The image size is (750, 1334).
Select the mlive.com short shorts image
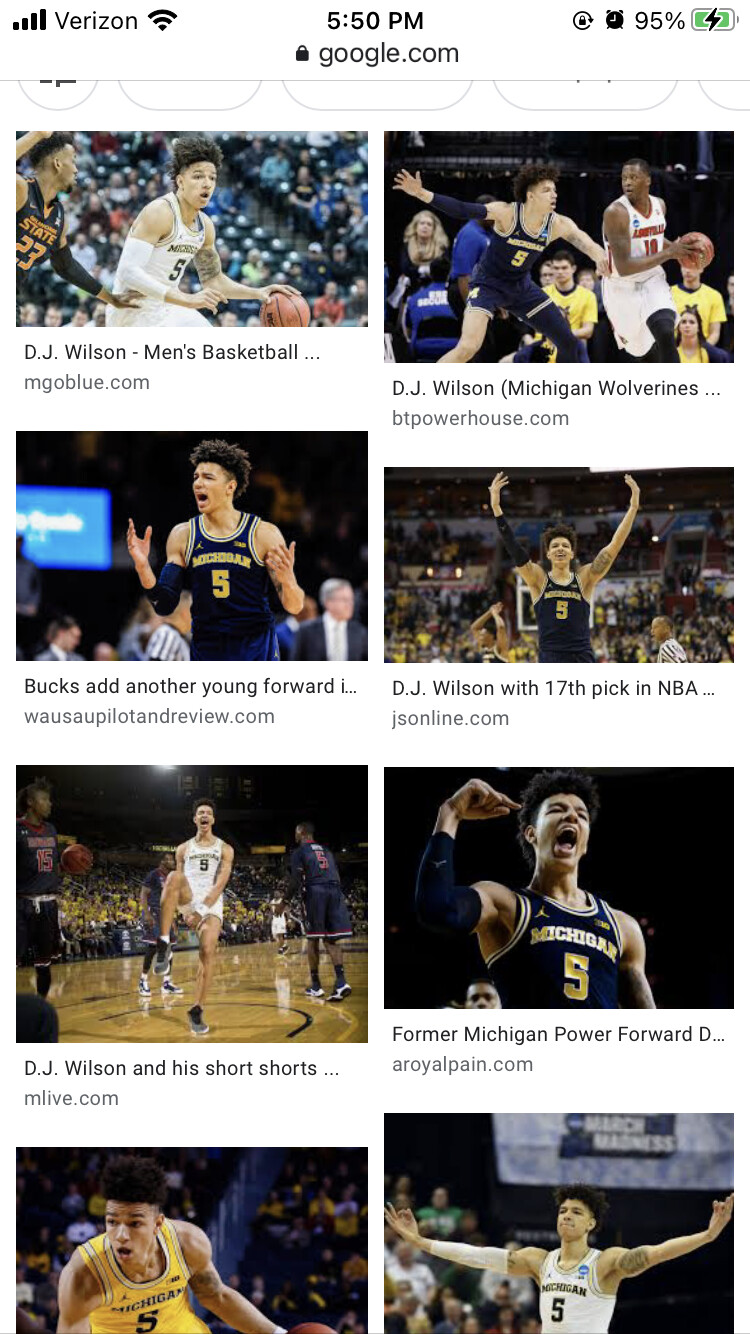point(191,904)
